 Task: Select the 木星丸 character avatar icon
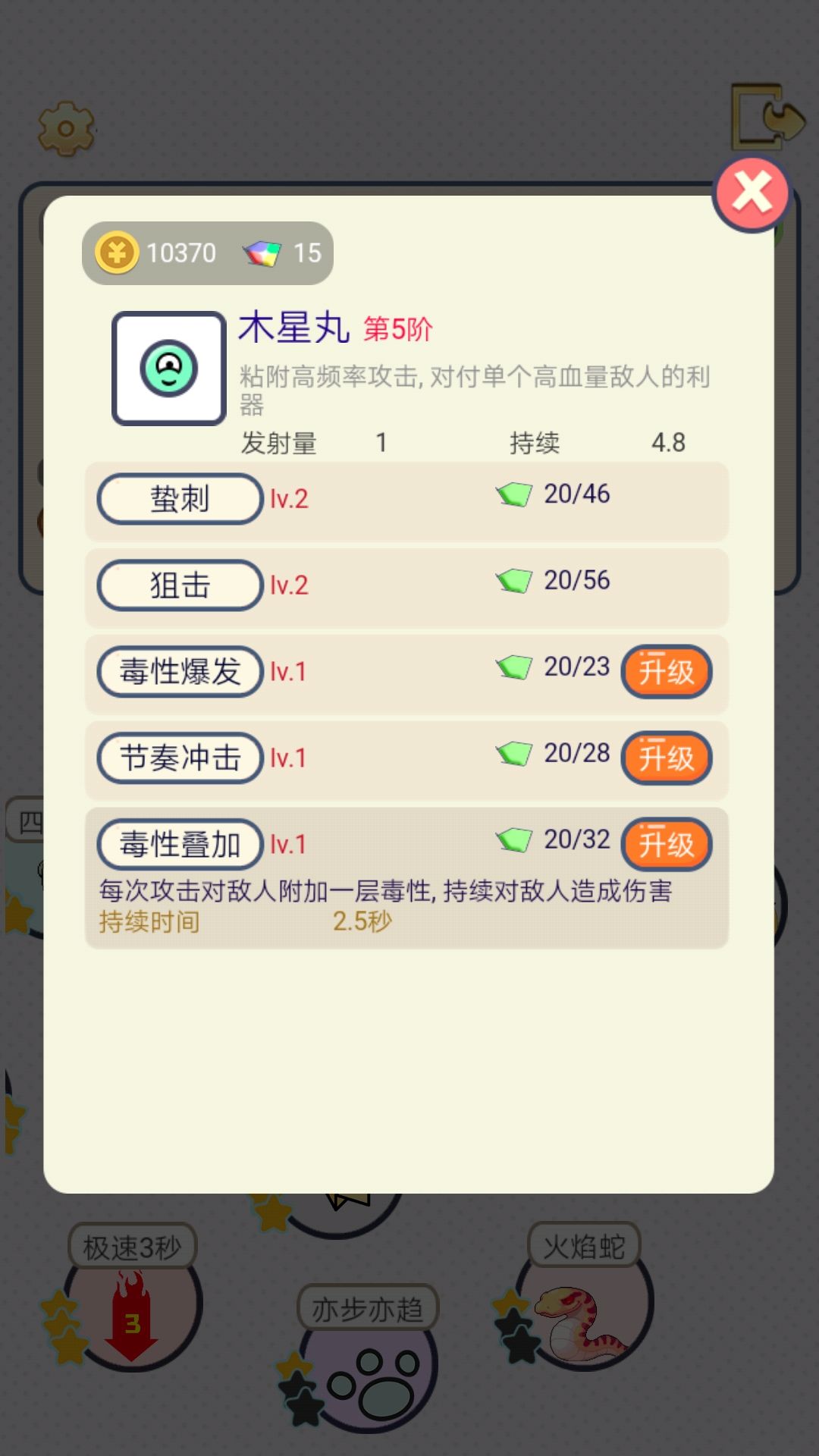pos(167,368)
